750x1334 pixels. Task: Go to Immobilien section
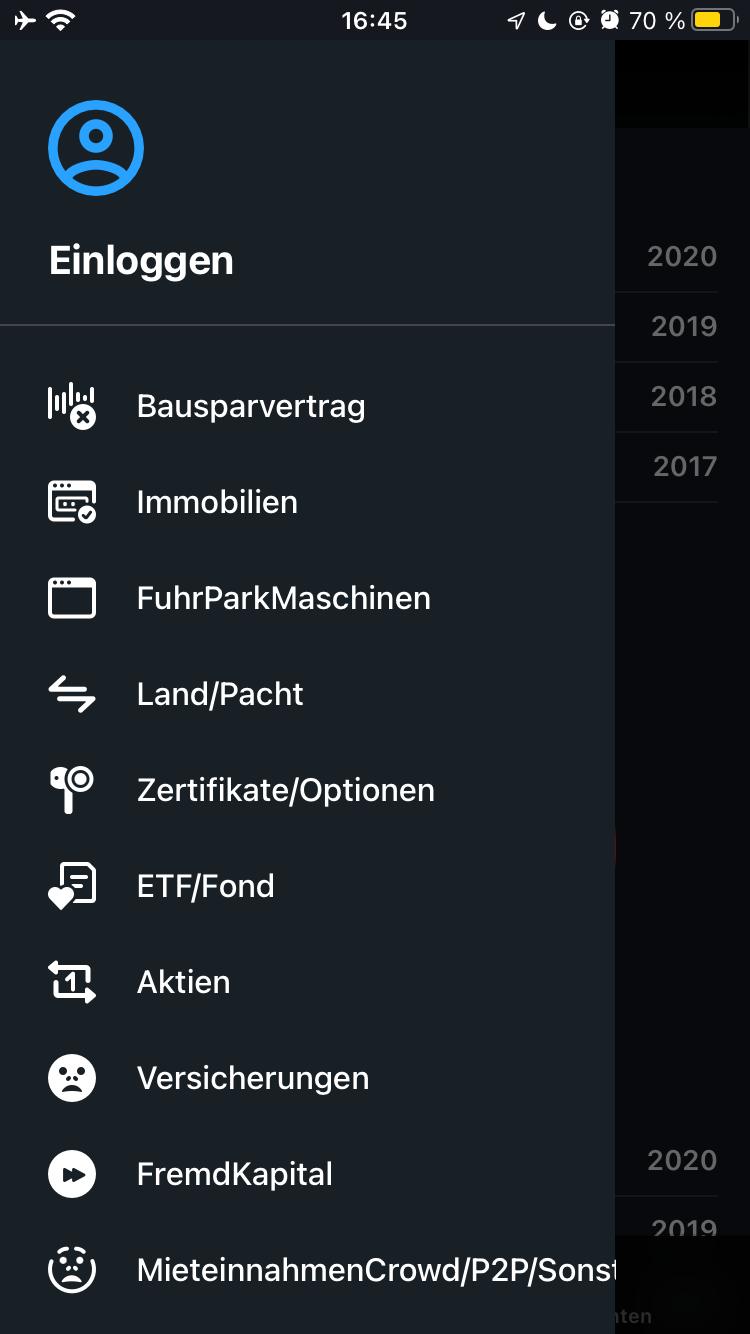click(217, 502)
